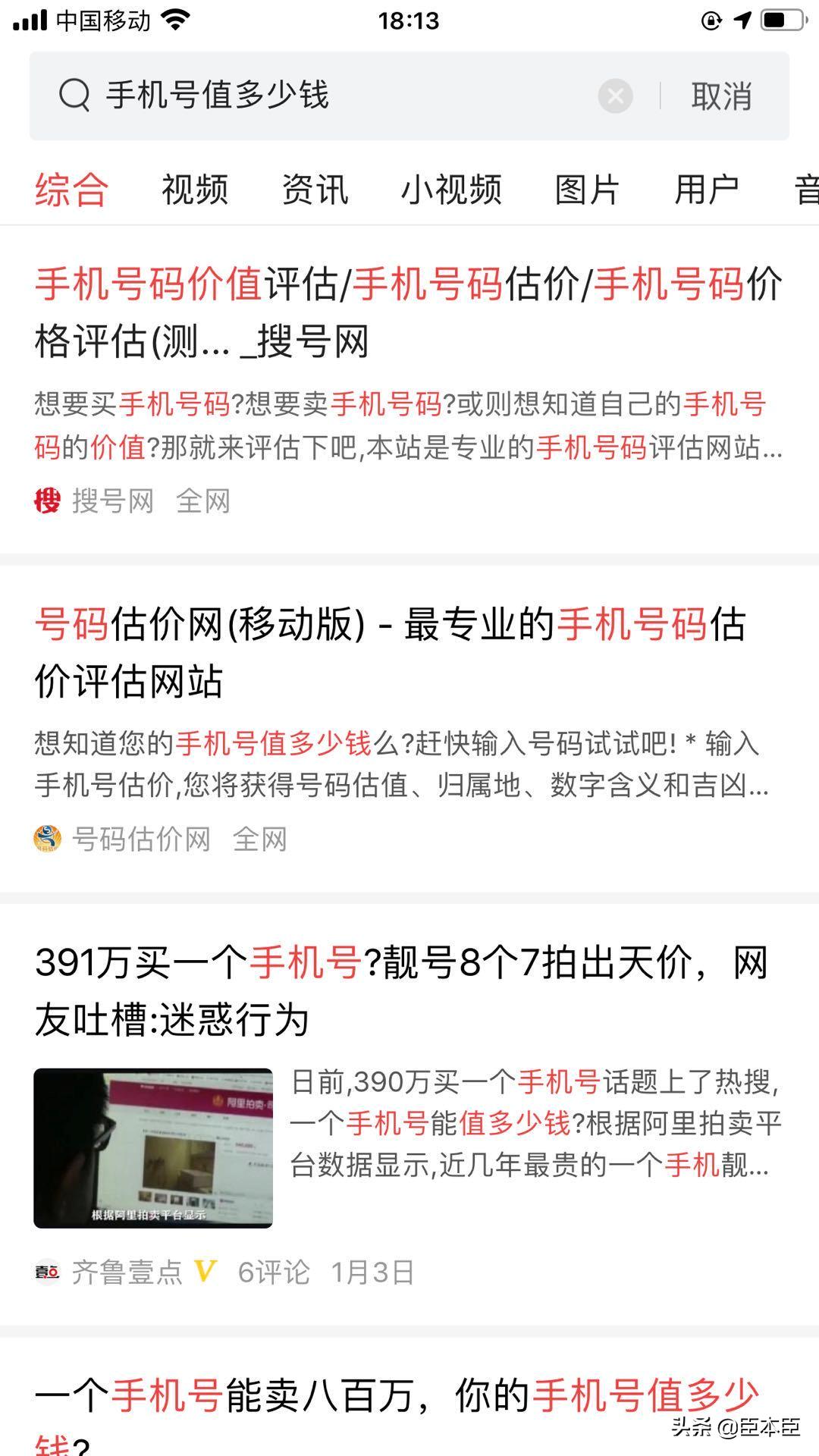Screen dimensions: 819x1456
Task: Select the 小视频 tab
Action: click(x=451, y=190)
